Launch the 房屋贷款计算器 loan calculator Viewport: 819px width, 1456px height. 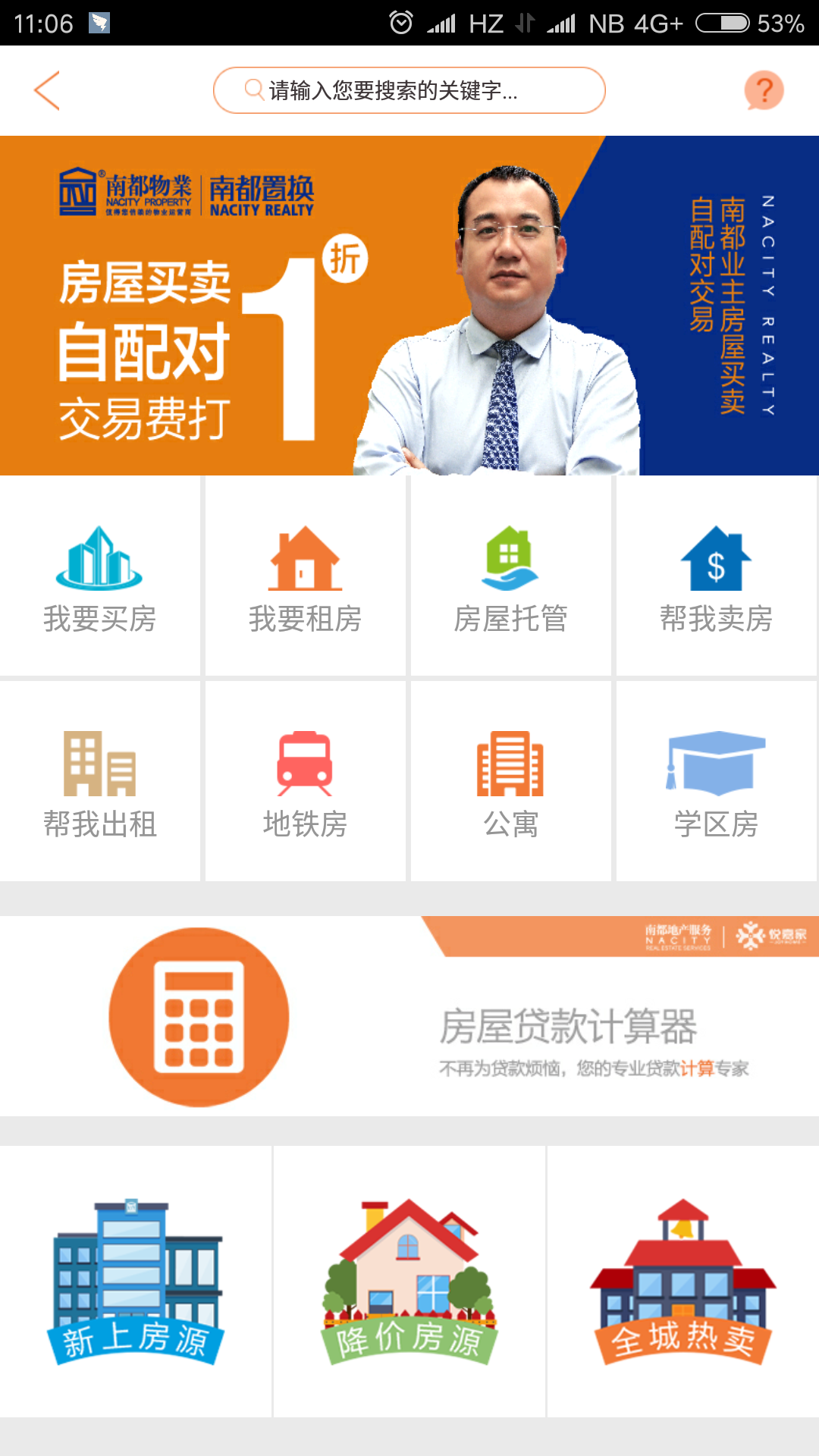tap(409, 1016)
